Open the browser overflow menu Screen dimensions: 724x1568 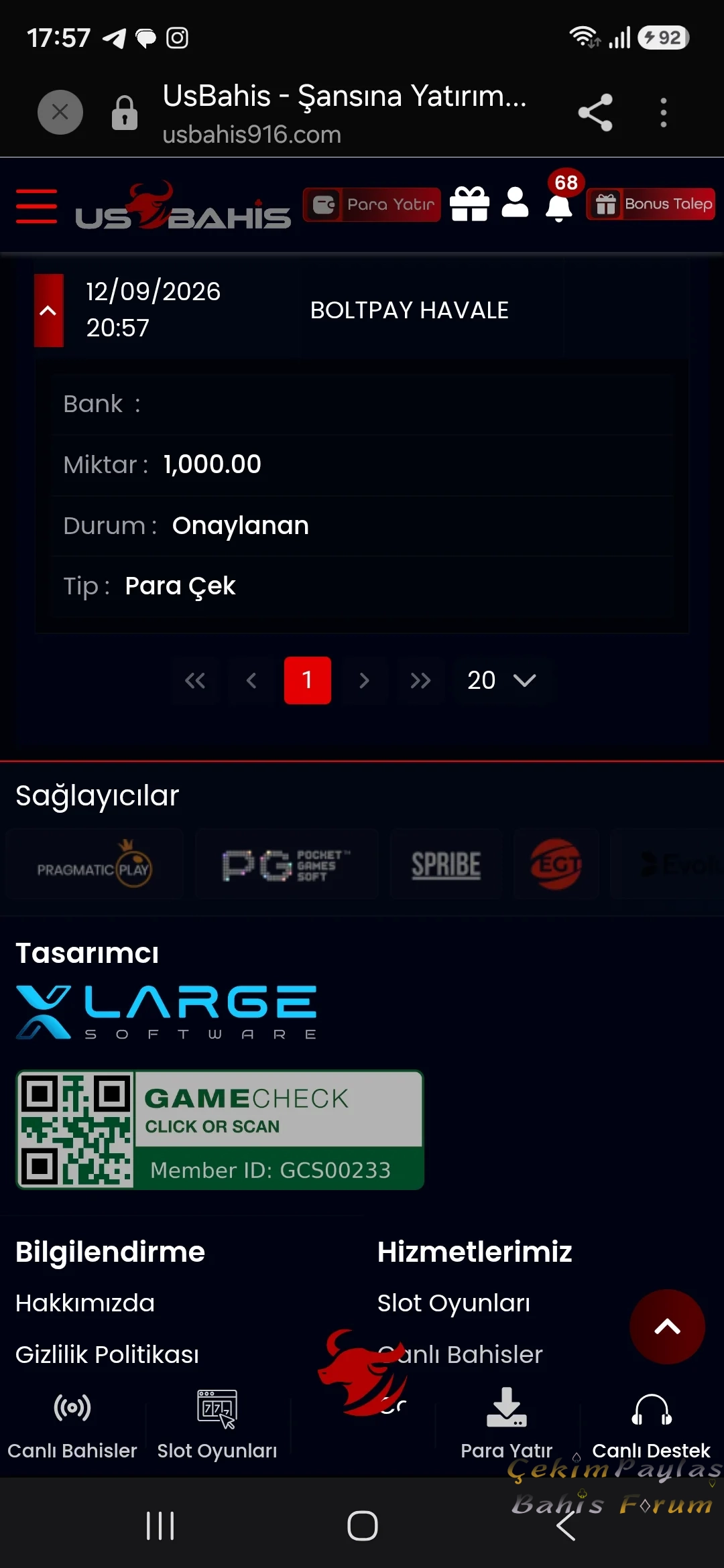point(664,112)
